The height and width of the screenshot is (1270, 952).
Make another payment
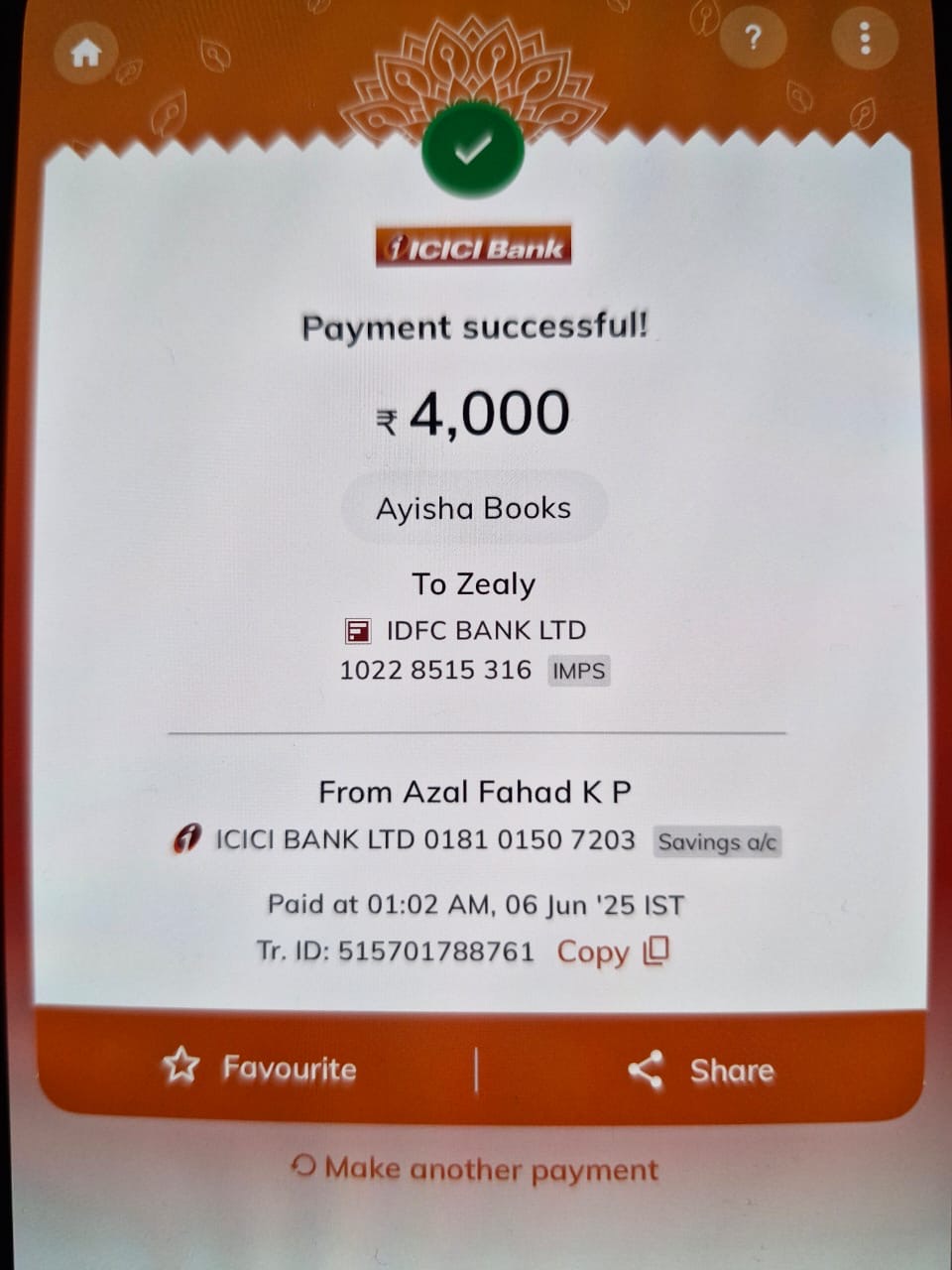pos(474,1168)
